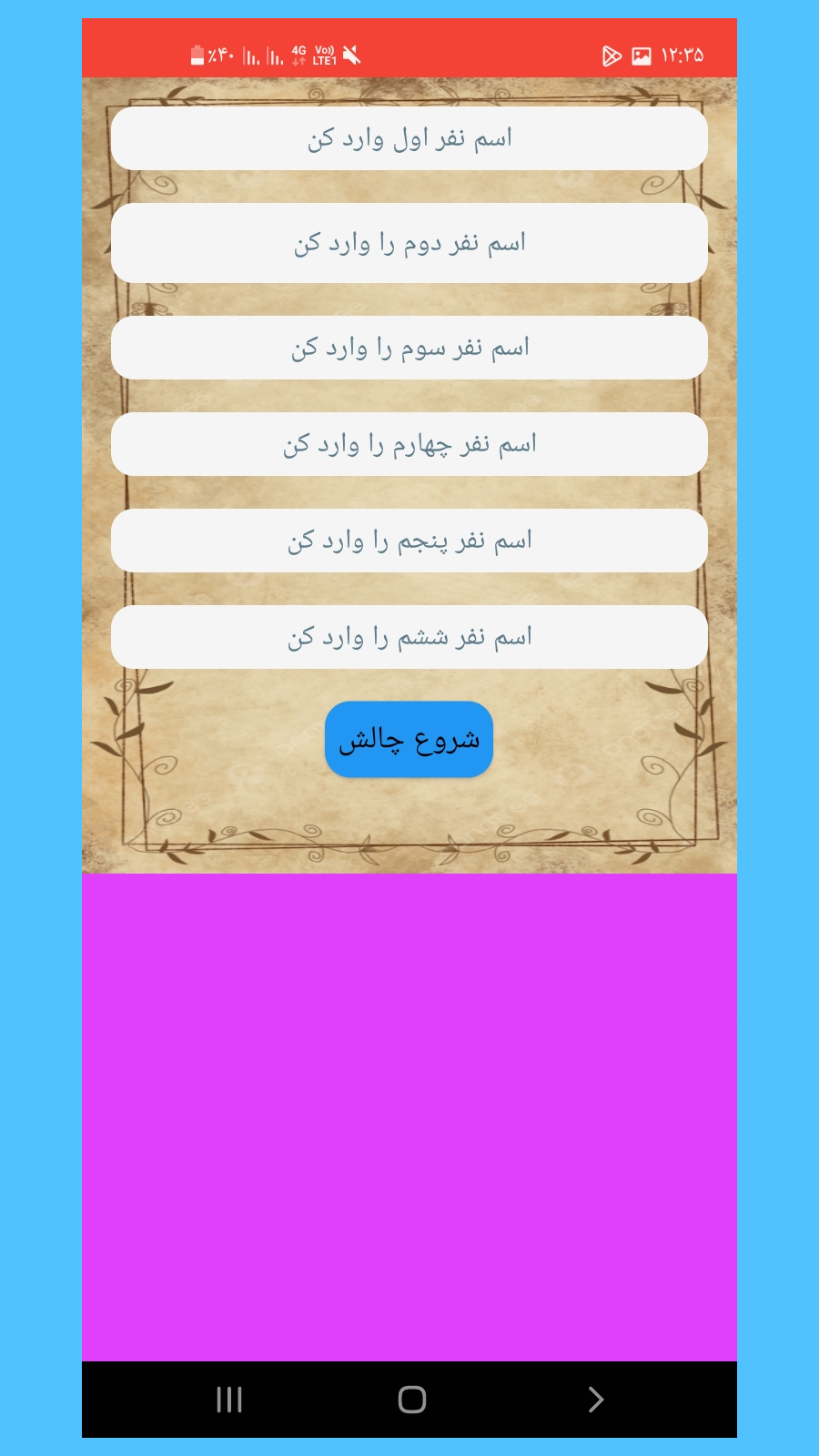Select the third person name field
Viewport: 819px width, 1456px height.
click(x=409, y=348)
